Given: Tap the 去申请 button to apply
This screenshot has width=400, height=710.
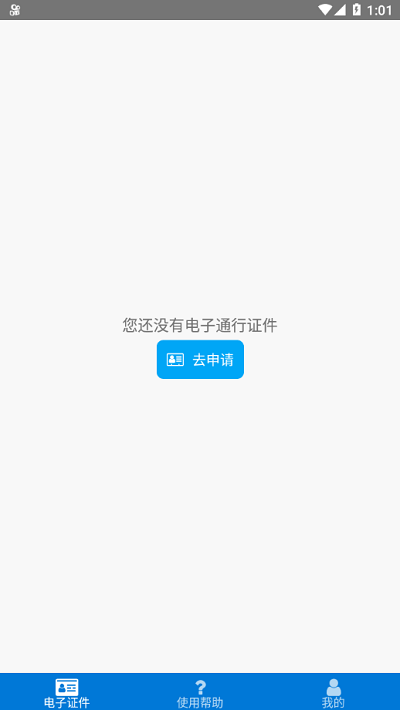Looking at the screenshot, I should (x=200, y=360).
